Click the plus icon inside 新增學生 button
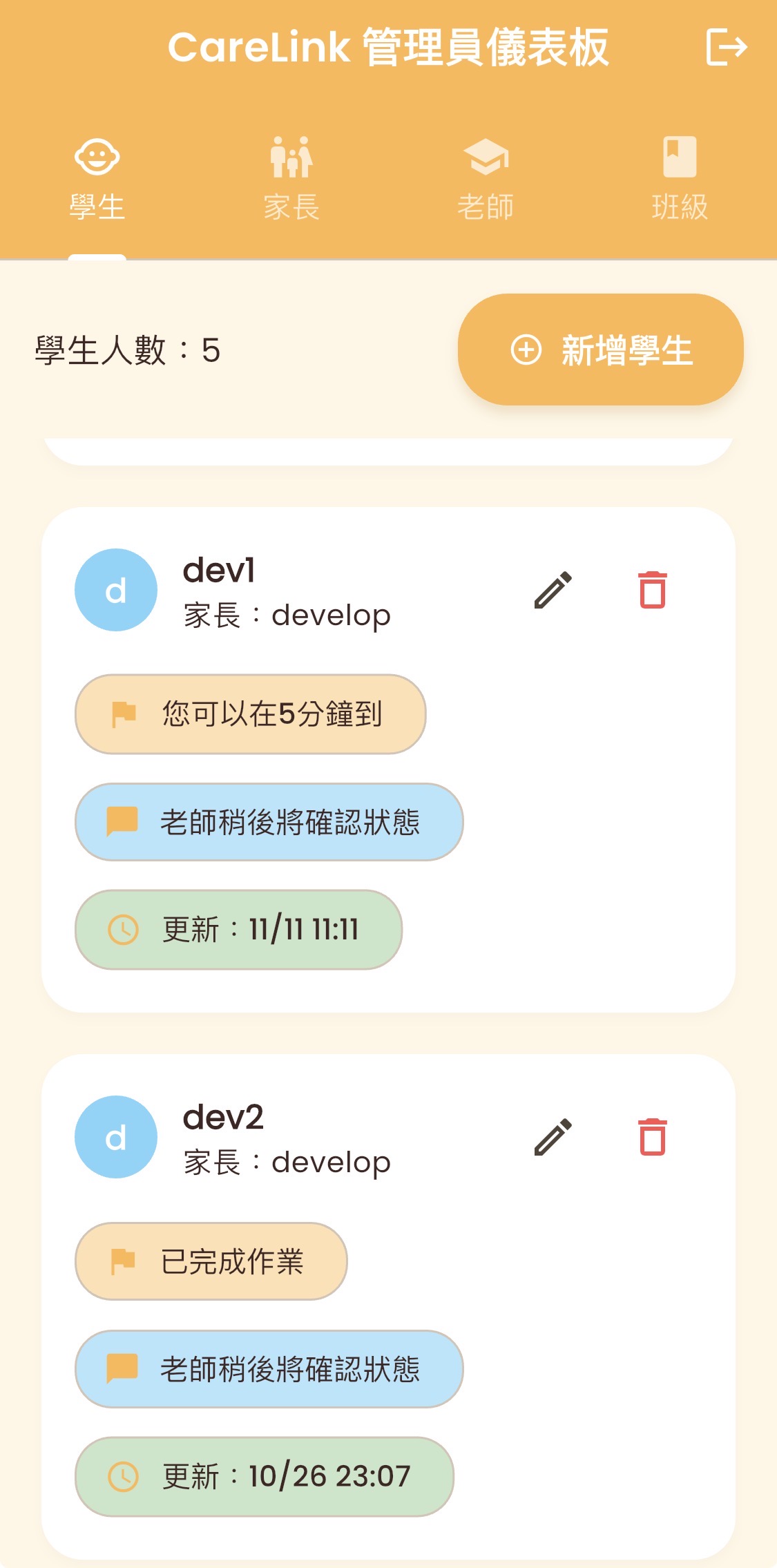 click(527, 351)
